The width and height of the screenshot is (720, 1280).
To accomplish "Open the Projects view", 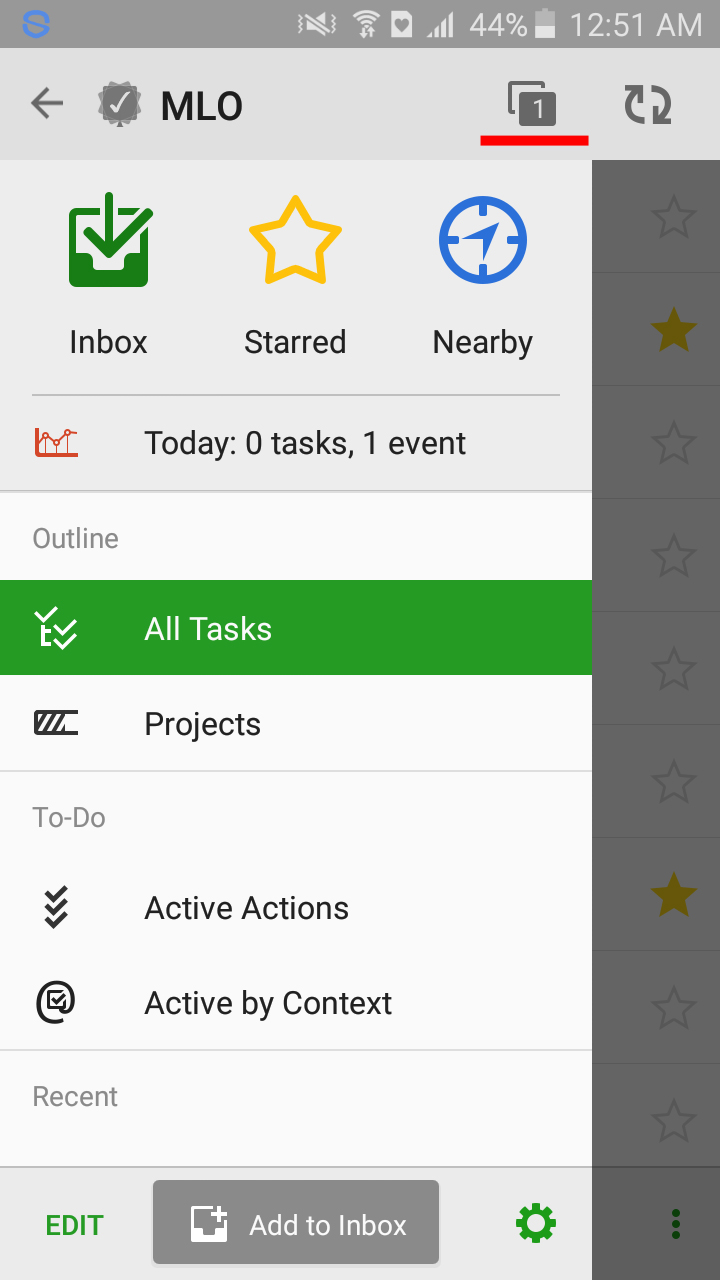I will [x=296, y=724].
